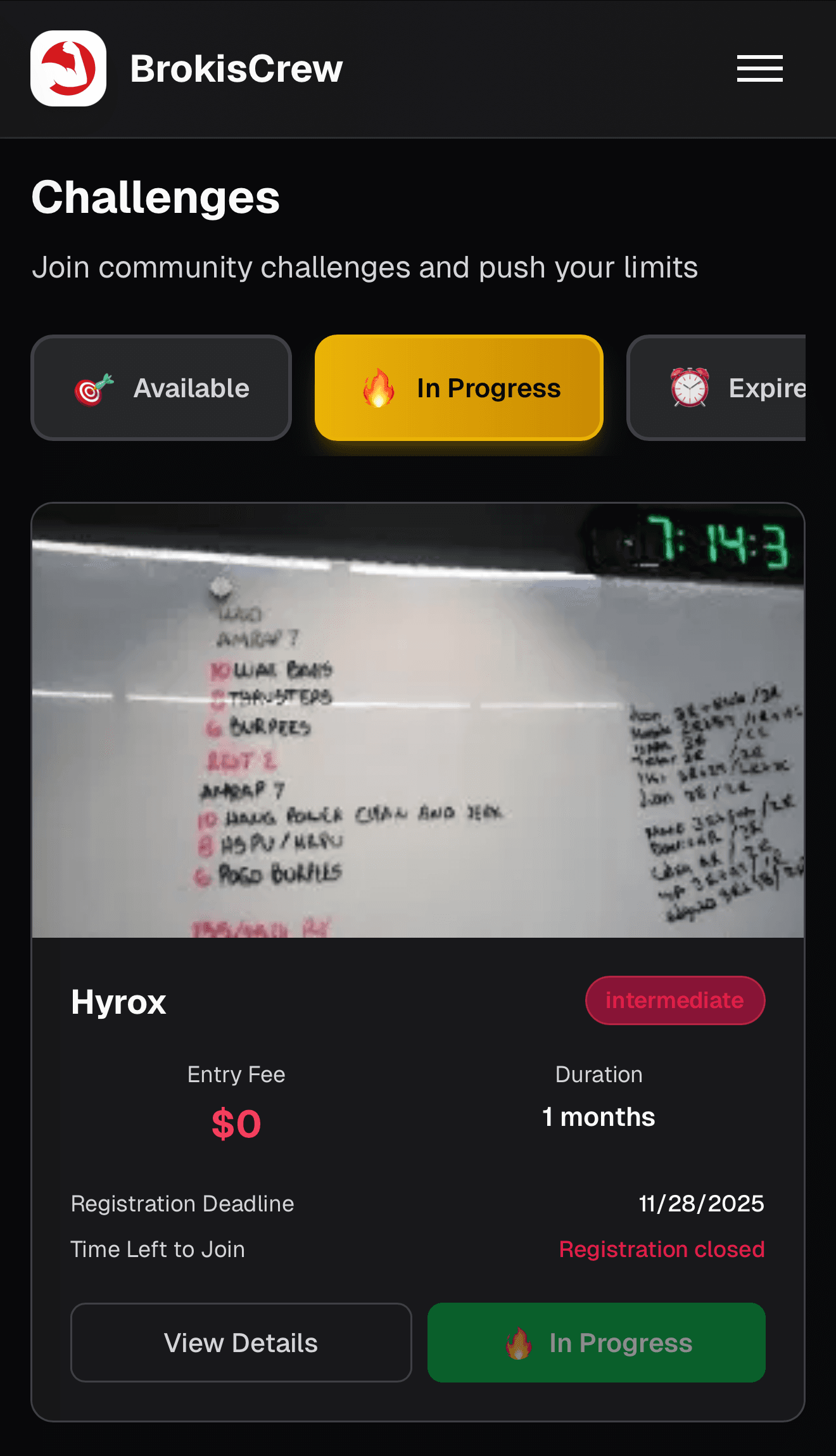Open the menu from the top right corner
Screen dimensions: 836x1456
(x=759, y=68)
